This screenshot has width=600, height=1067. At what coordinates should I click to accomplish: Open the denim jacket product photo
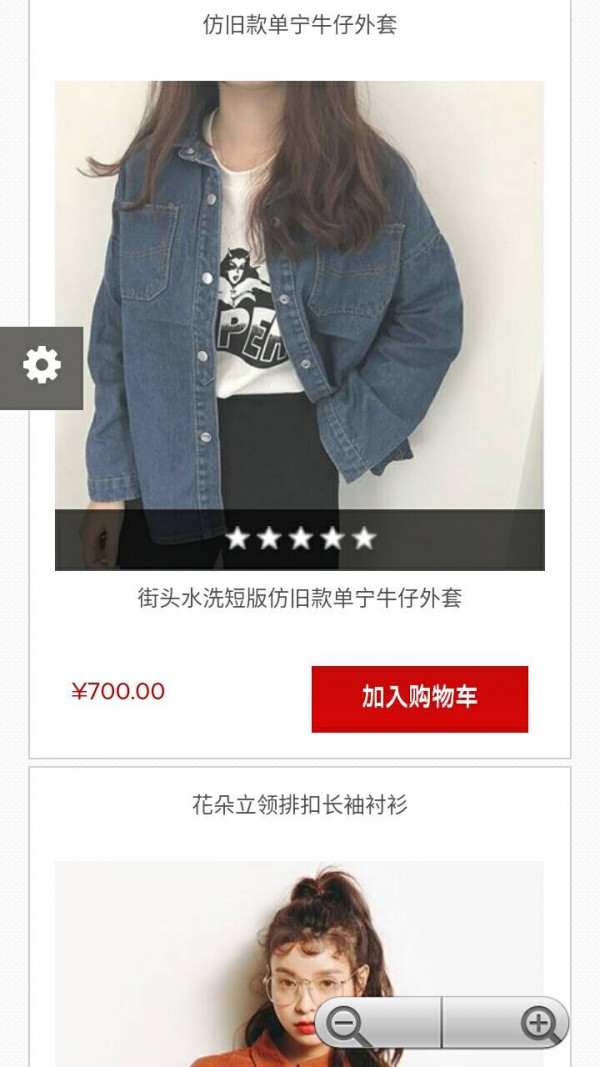pyautogui.click(x=299, y=300)
